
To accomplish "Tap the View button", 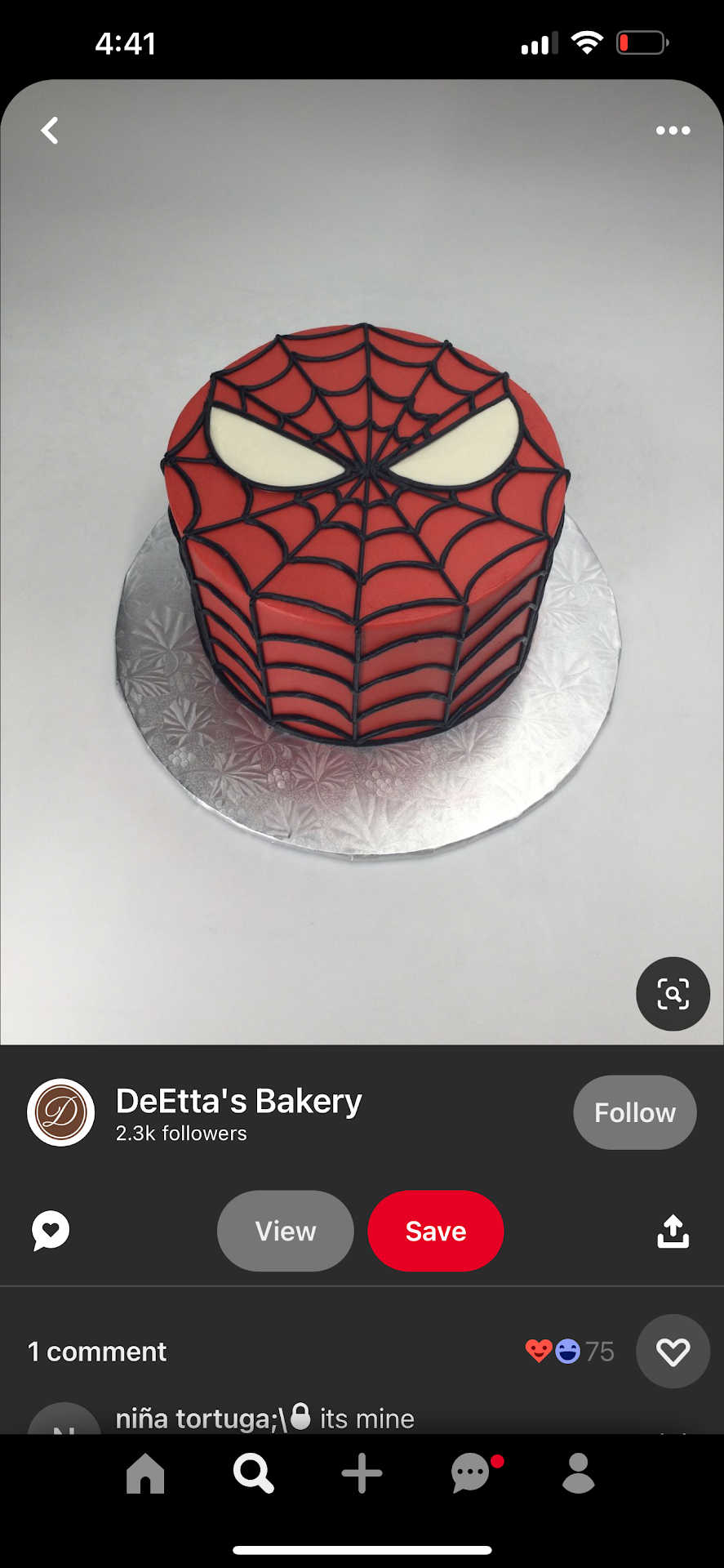I will (285, 1231).
